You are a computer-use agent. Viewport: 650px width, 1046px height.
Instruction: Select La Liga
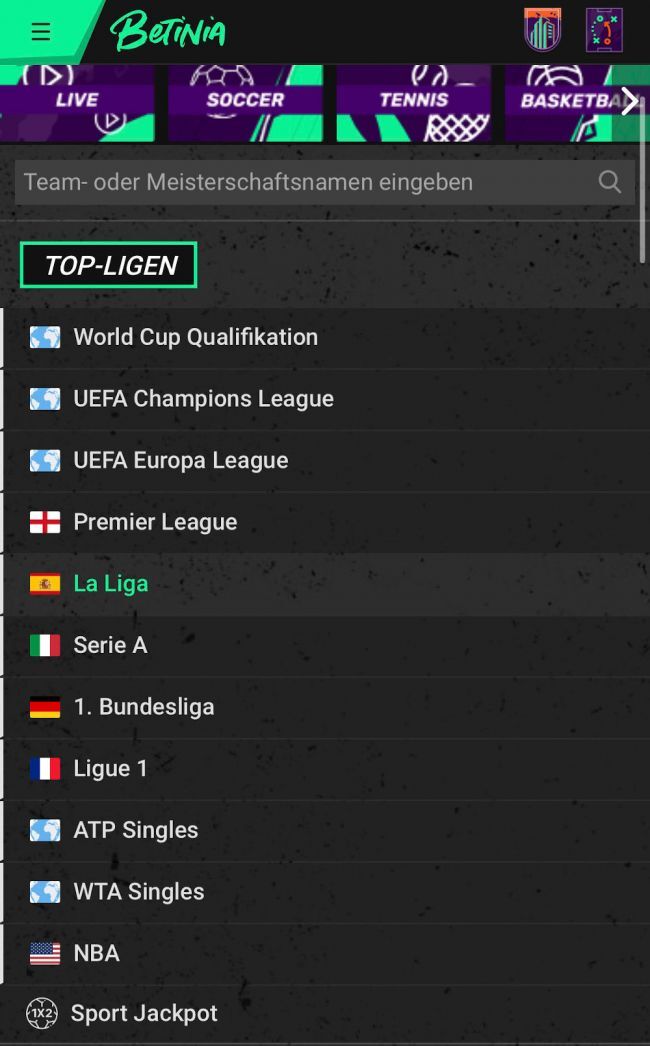pyautogui.click(x=110, y=584)
